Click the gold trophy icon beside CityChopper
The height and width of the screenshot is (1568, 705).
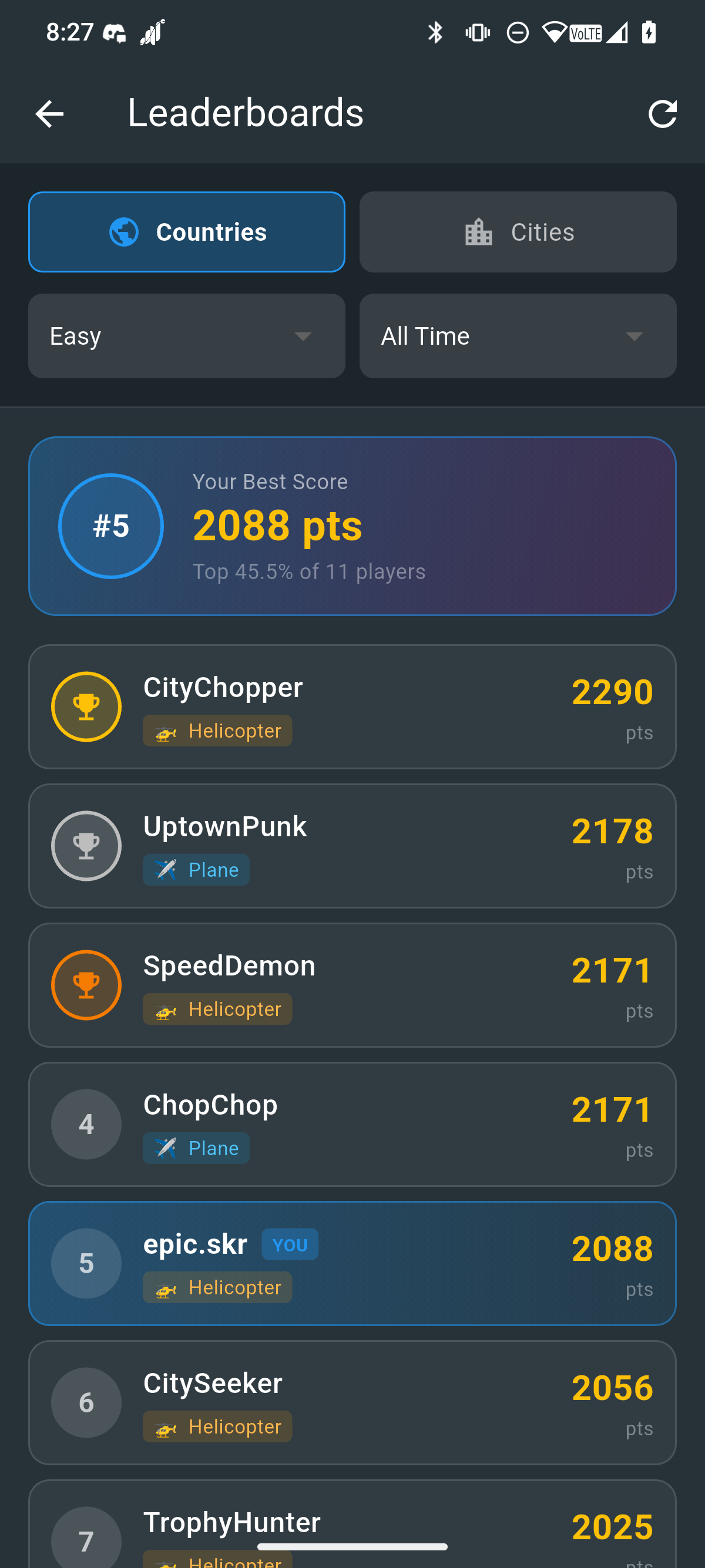[86, 706]
